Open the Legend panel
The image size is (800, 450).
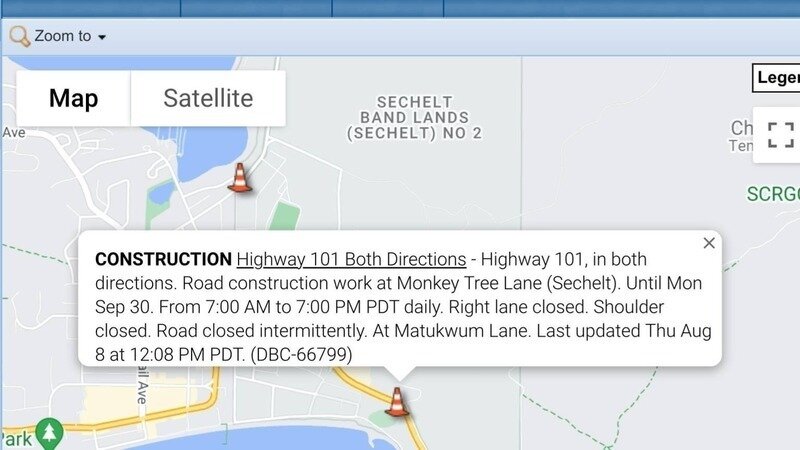(777, 78)
